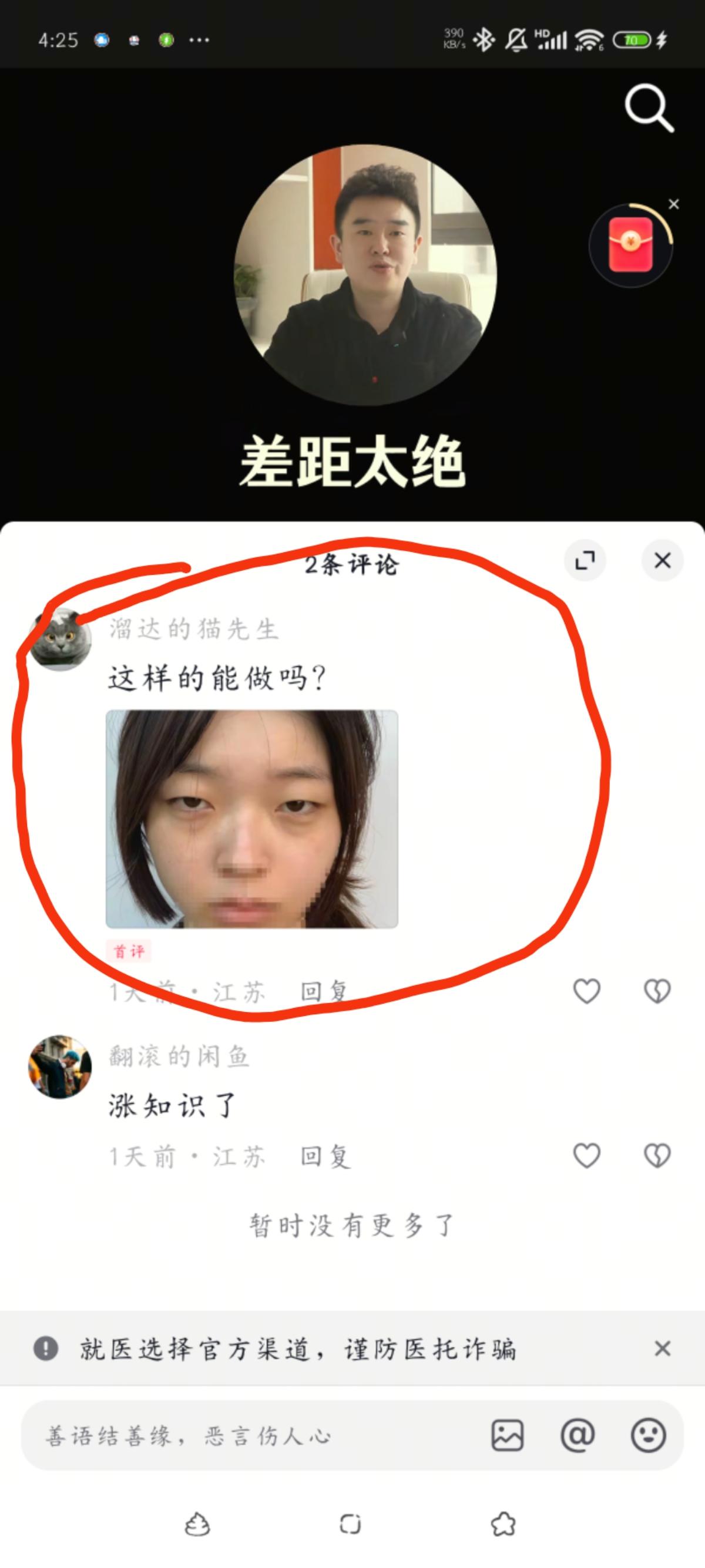Close the comments panel
The width and height of the screenshot is (705, 1568).
[x=662, y=560]
